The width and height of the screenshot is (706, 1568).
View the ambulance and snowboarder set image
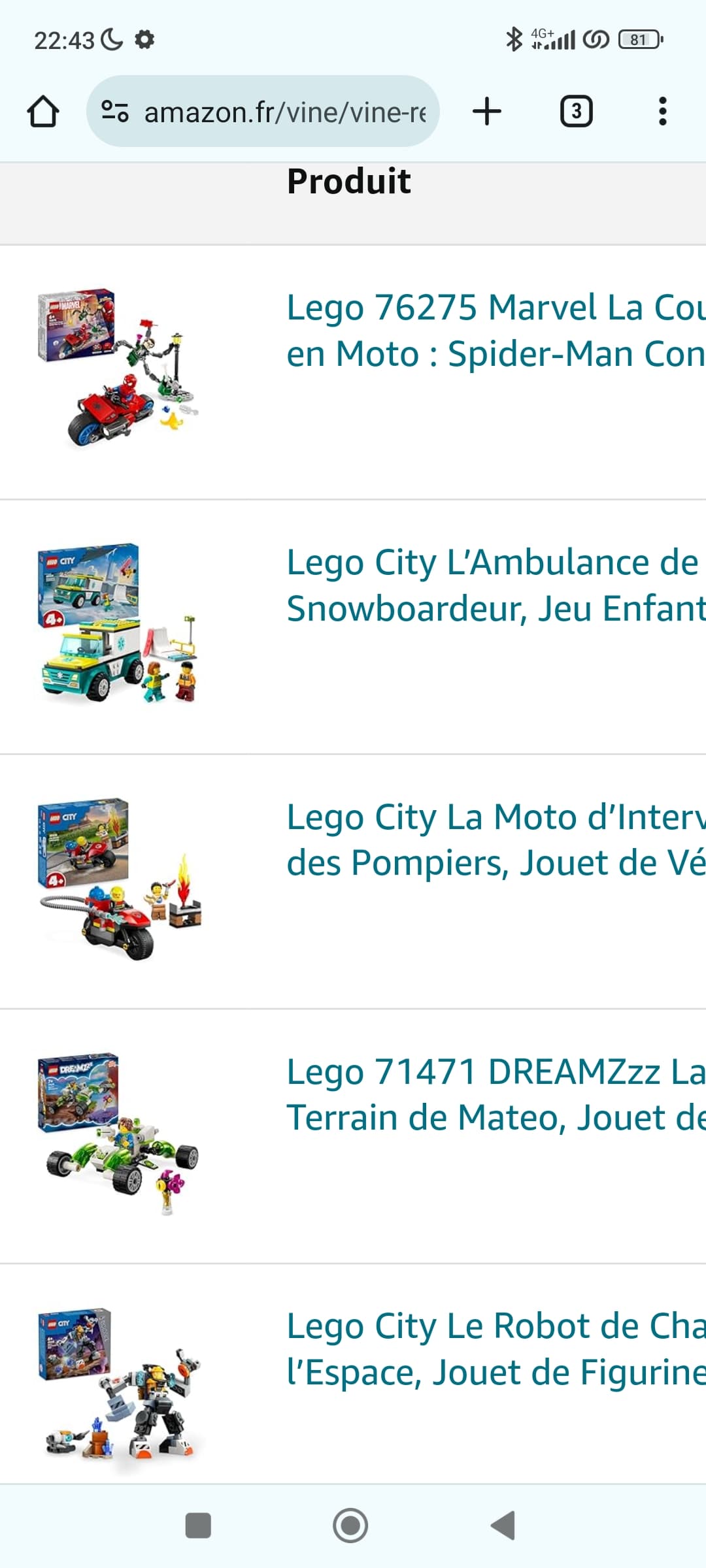pos(118,623)
